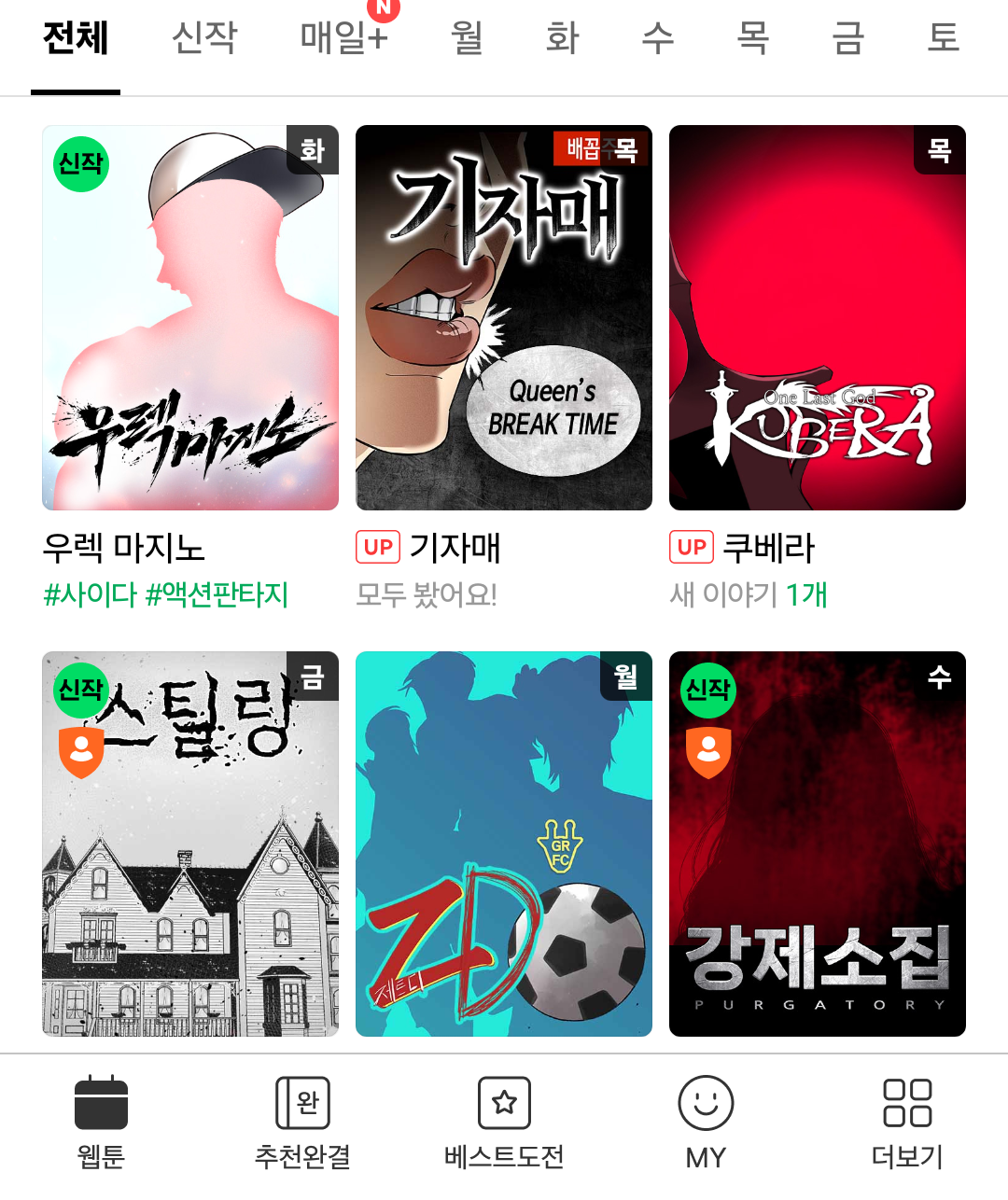Open the 스틸링 webtoon cover

pos(190,844)
